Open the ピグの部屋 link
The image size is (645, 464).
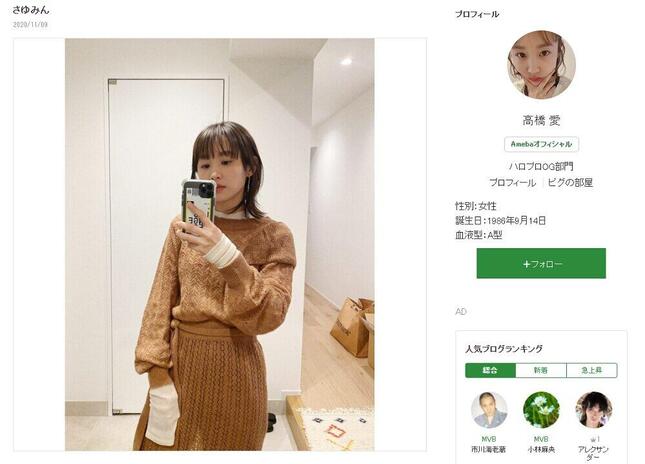[x=570, y=182]
